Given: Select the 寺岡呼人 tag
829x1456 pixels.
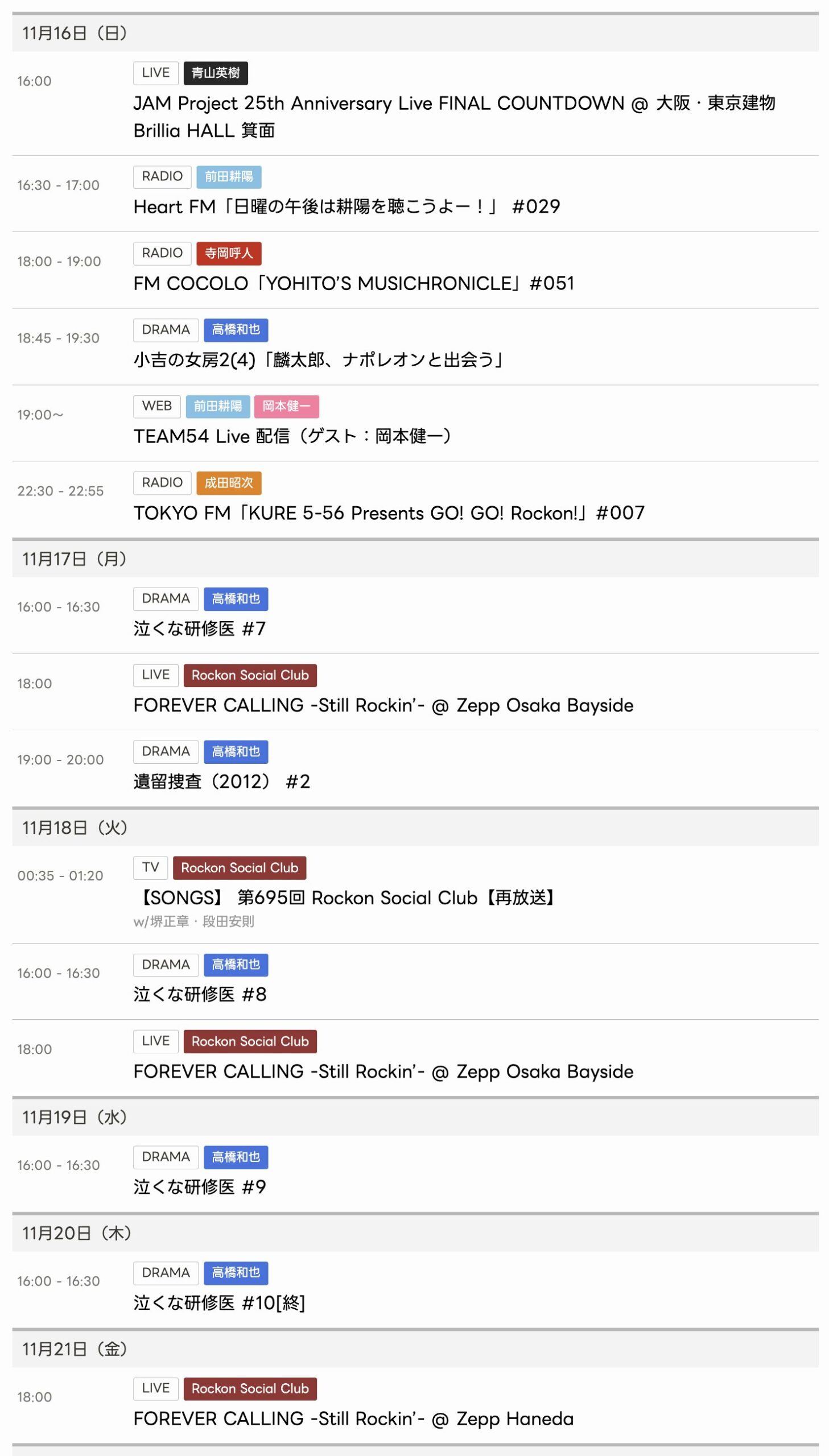Looking at the screenshot, I should coord(228,253).
